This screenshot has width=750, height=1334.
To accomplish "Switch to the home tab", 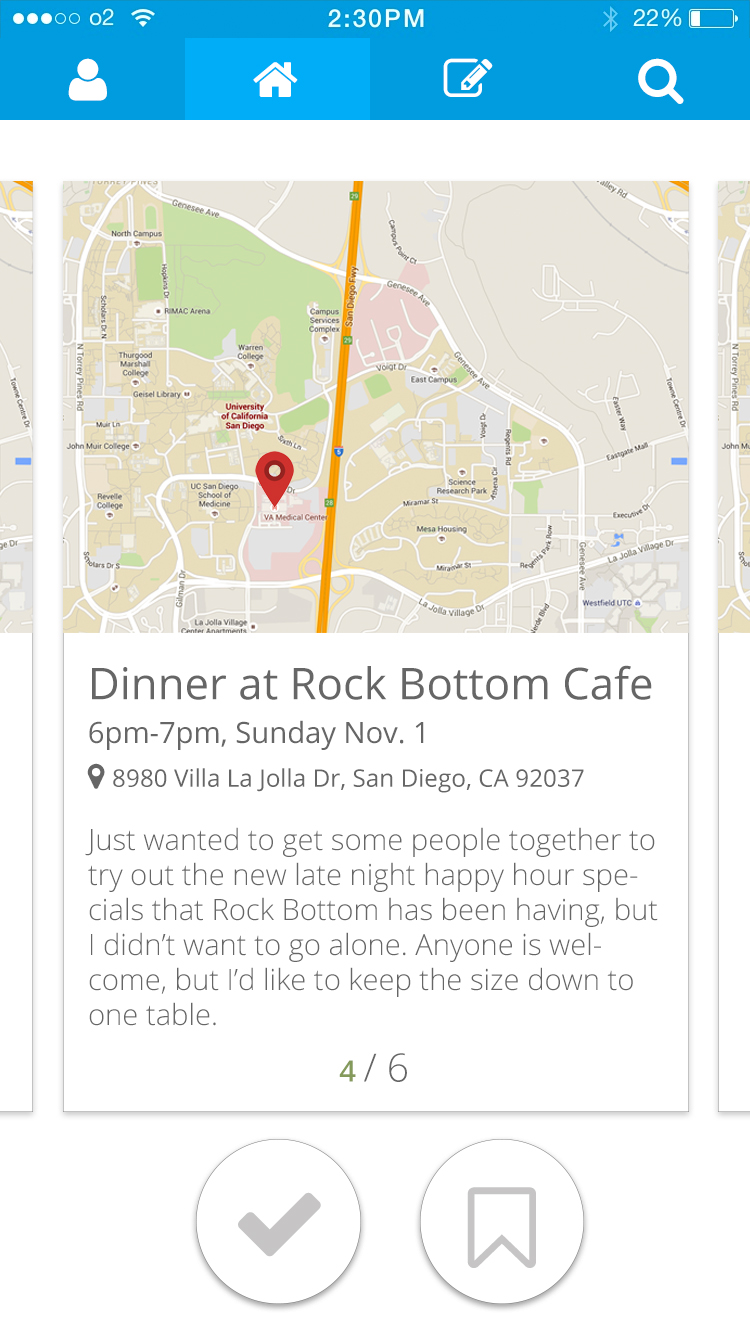I will pyautogui.click(x=277, y=80).
